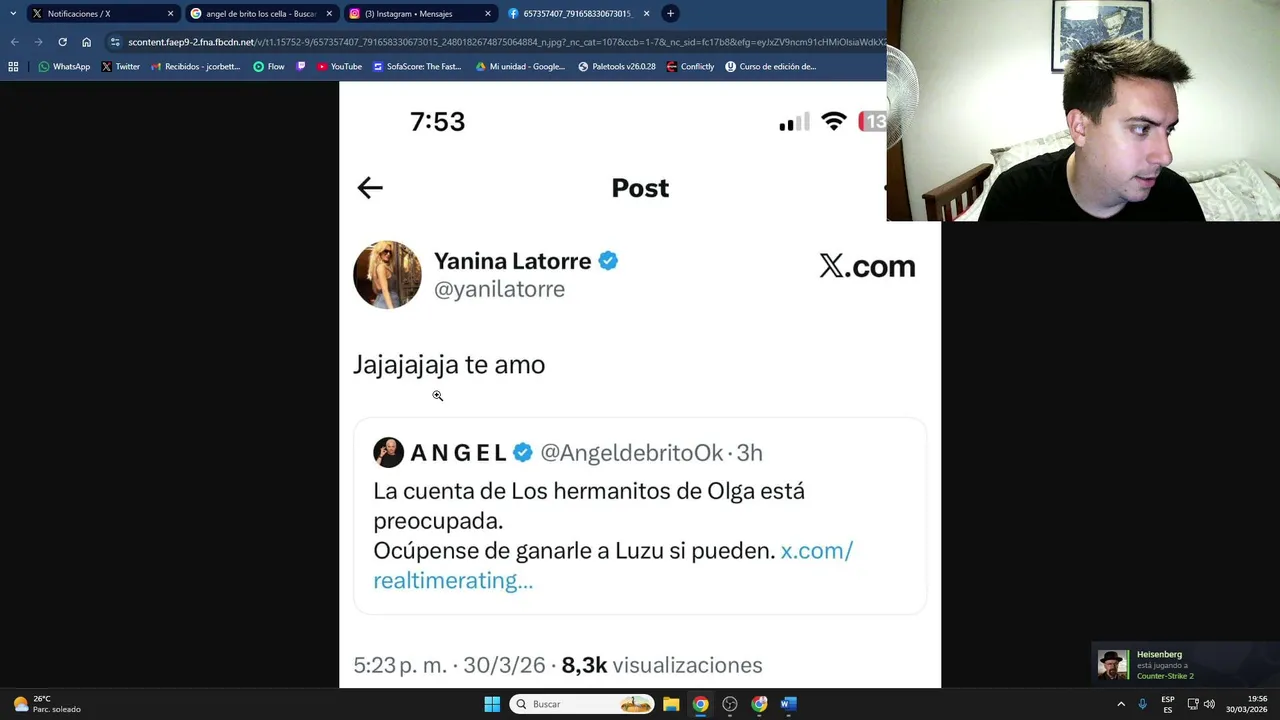
Task: Open the Mi unidad Google bookmark
Action: [520, 67]
